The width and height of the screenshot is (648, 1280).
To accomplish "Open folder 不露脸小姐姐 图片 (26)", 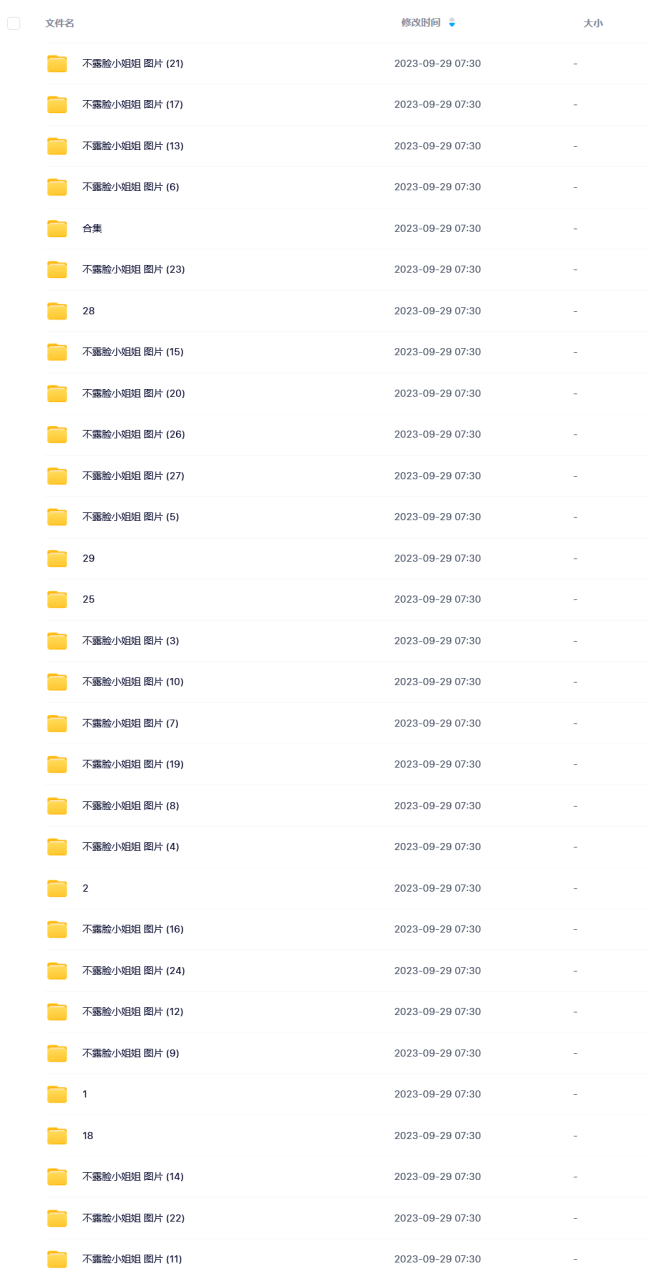I will point(132,435).
